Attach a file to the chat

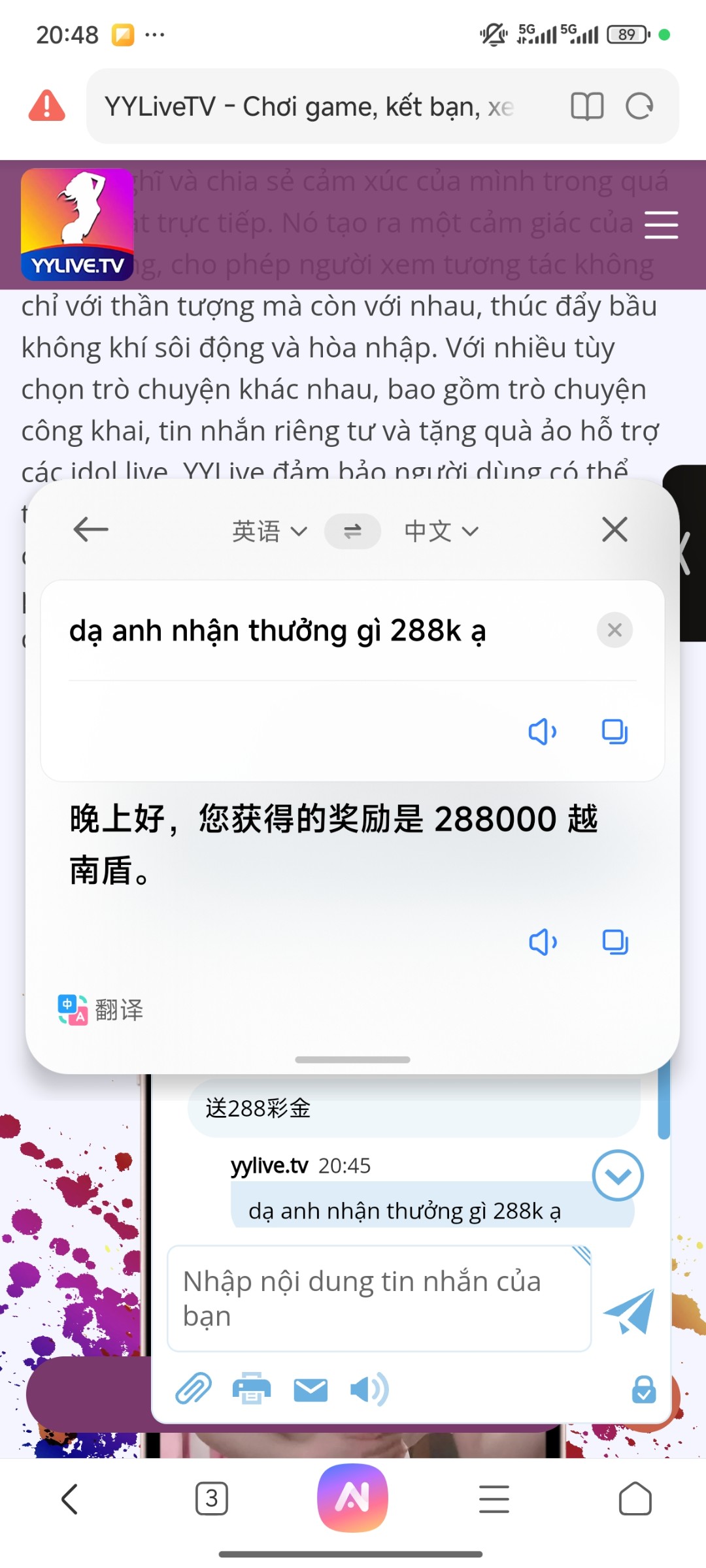click(x=193, y=1390)
